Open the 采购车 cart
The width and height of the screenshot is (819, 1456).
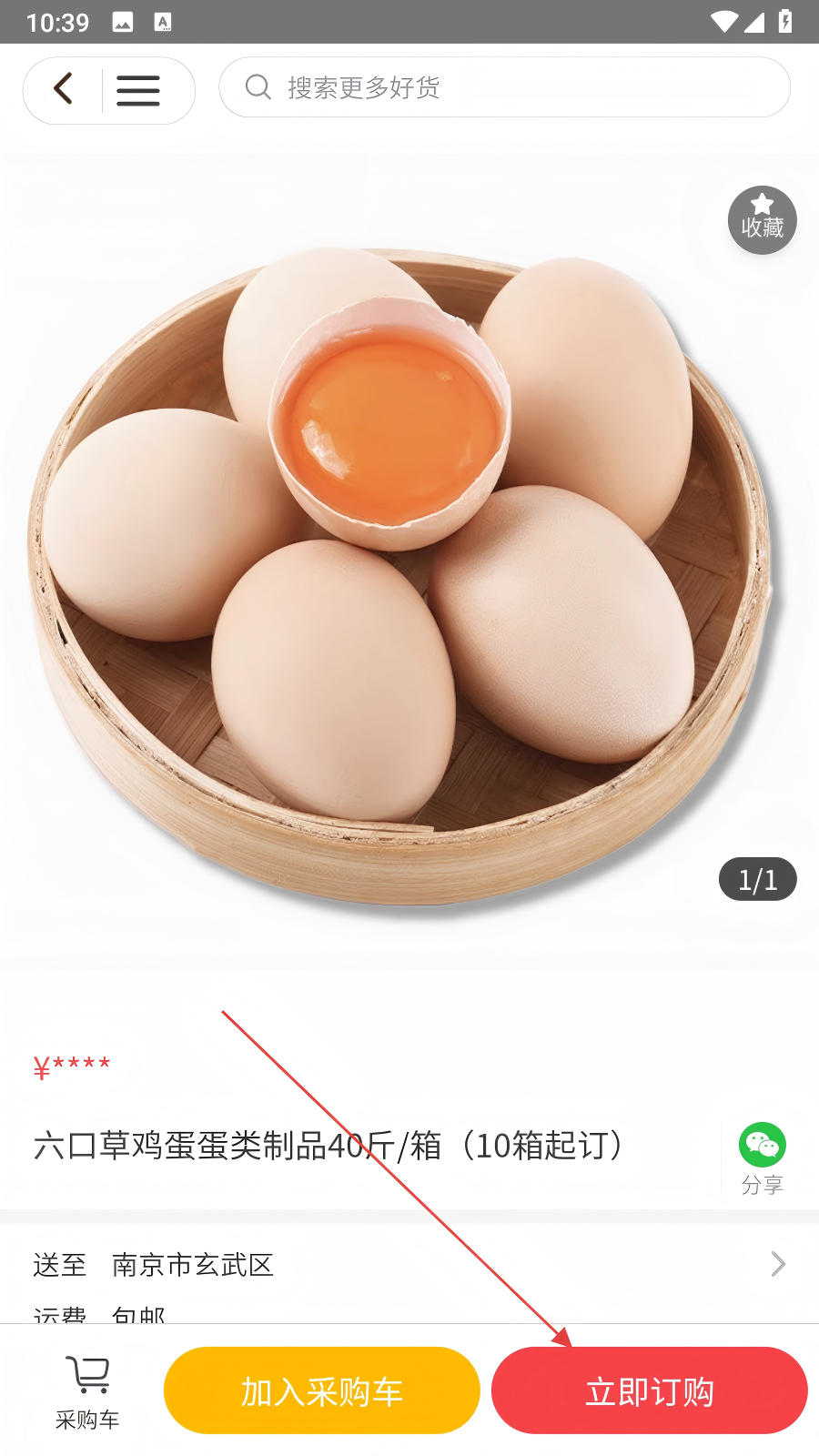[x=87, y=1391]
